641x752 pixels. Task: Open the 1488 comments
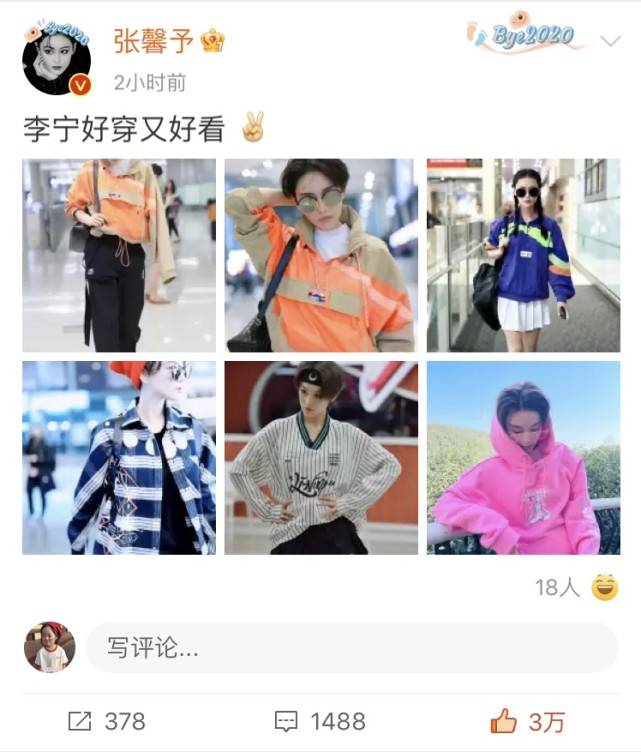click(x=320, y=720)
